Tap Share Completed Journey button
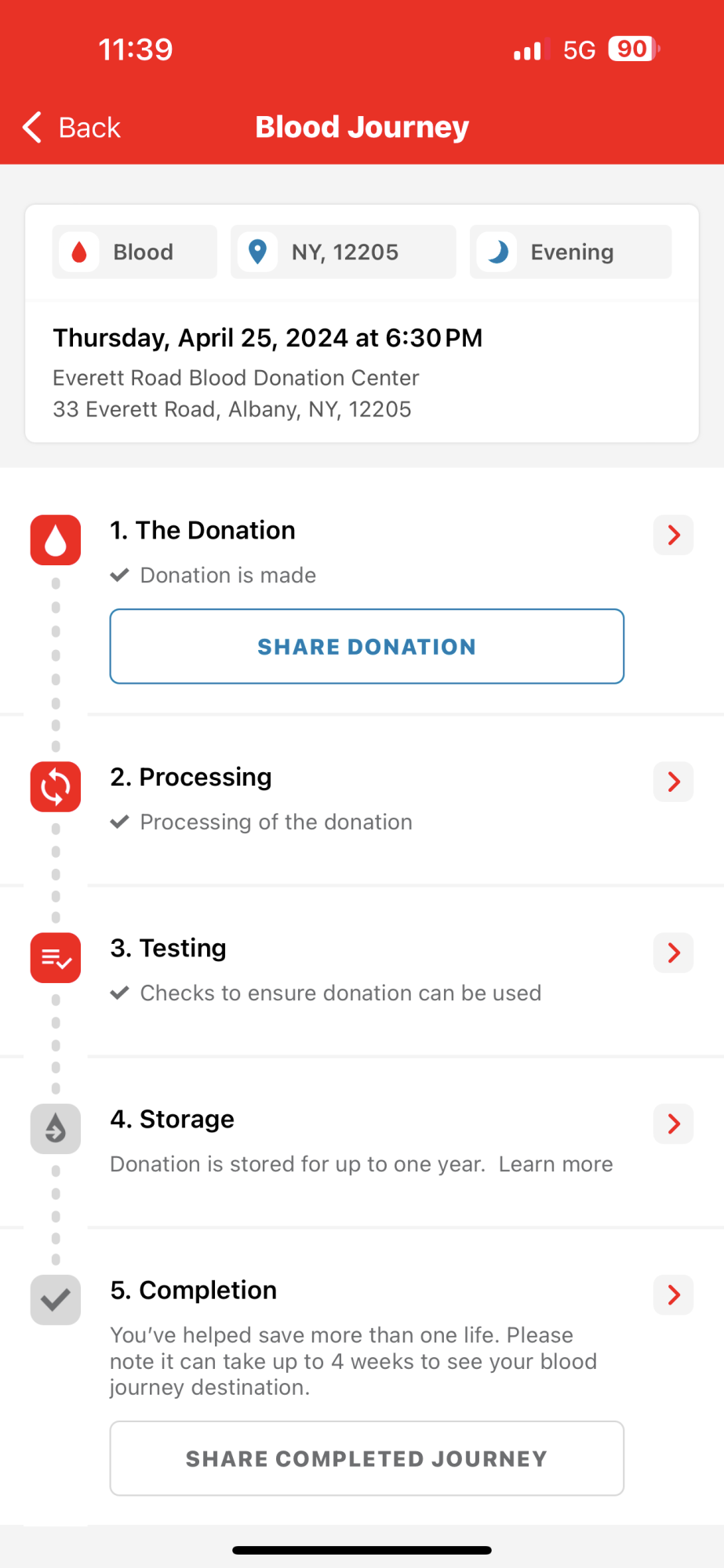Viewport: 724px width, 1568px height. point(366,1458)
